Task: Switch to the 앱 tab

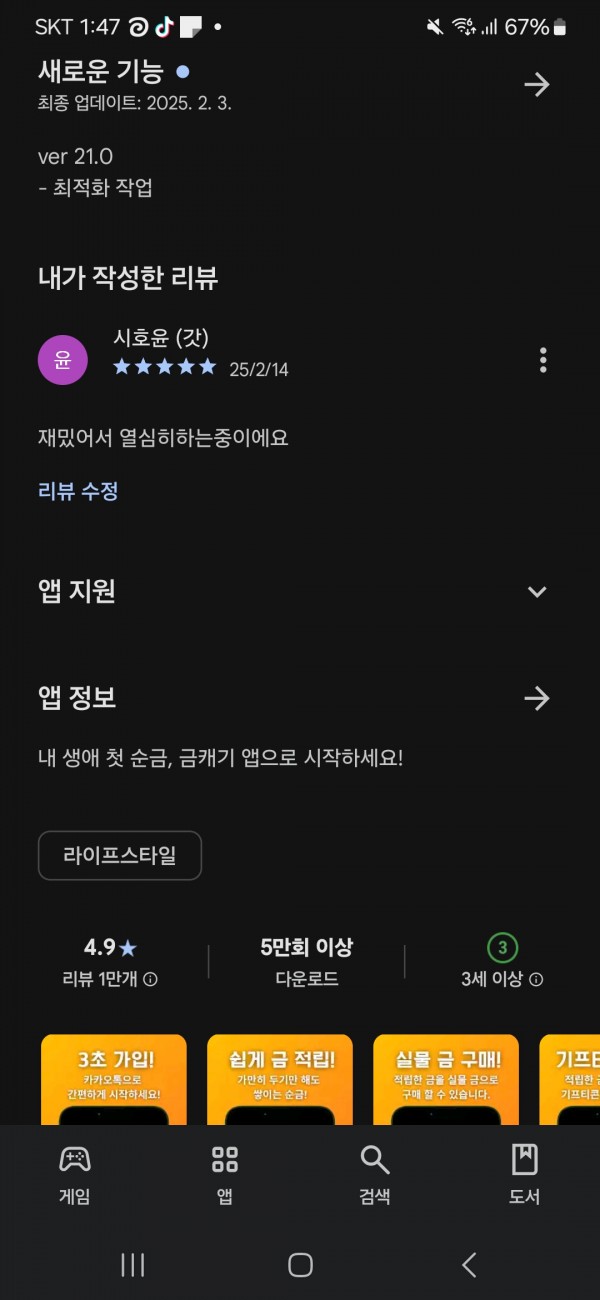Action: (x=225, y=1175)
